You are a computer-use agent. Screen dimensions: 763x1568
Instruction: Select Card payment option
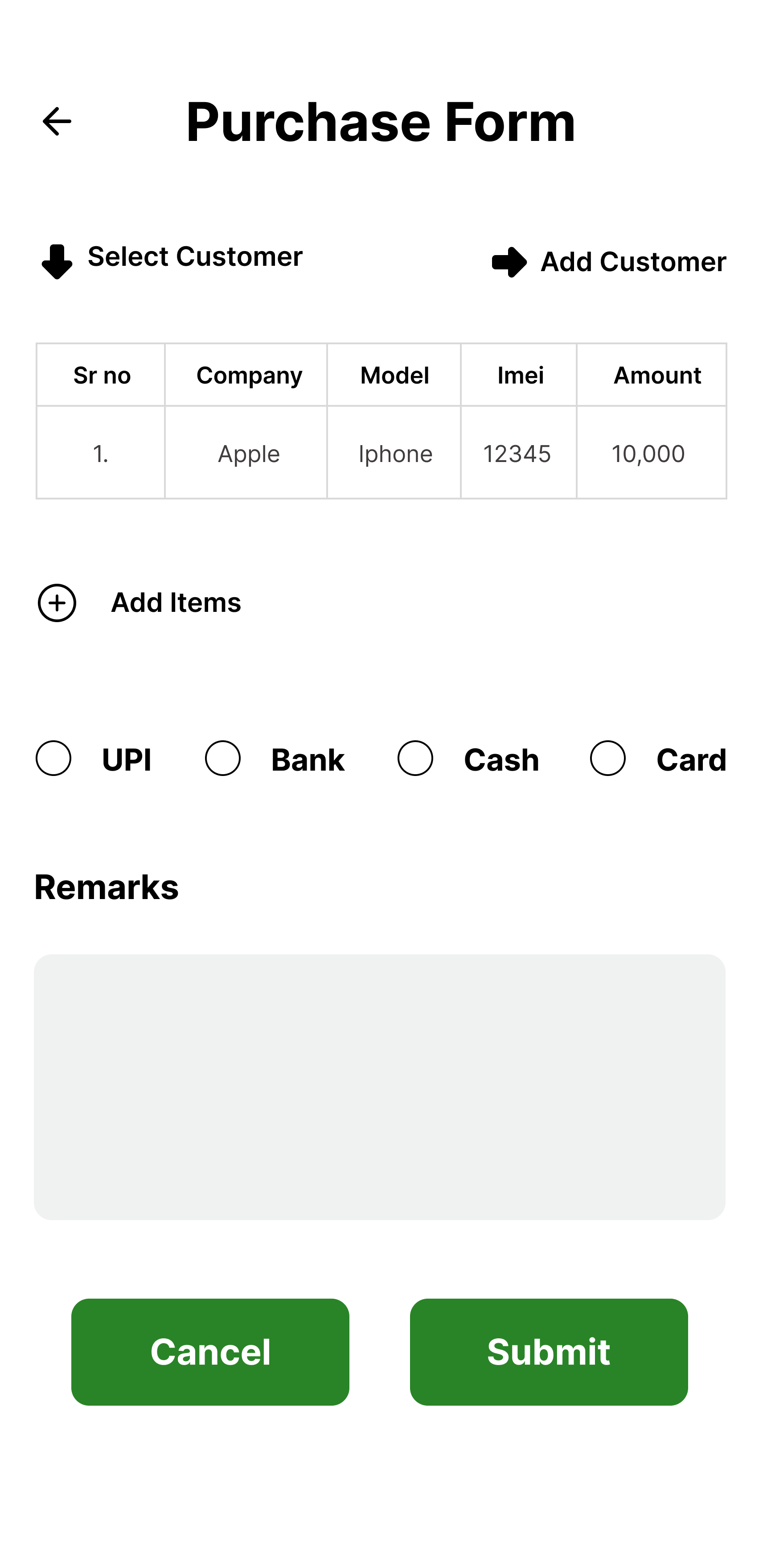(608, 759)
